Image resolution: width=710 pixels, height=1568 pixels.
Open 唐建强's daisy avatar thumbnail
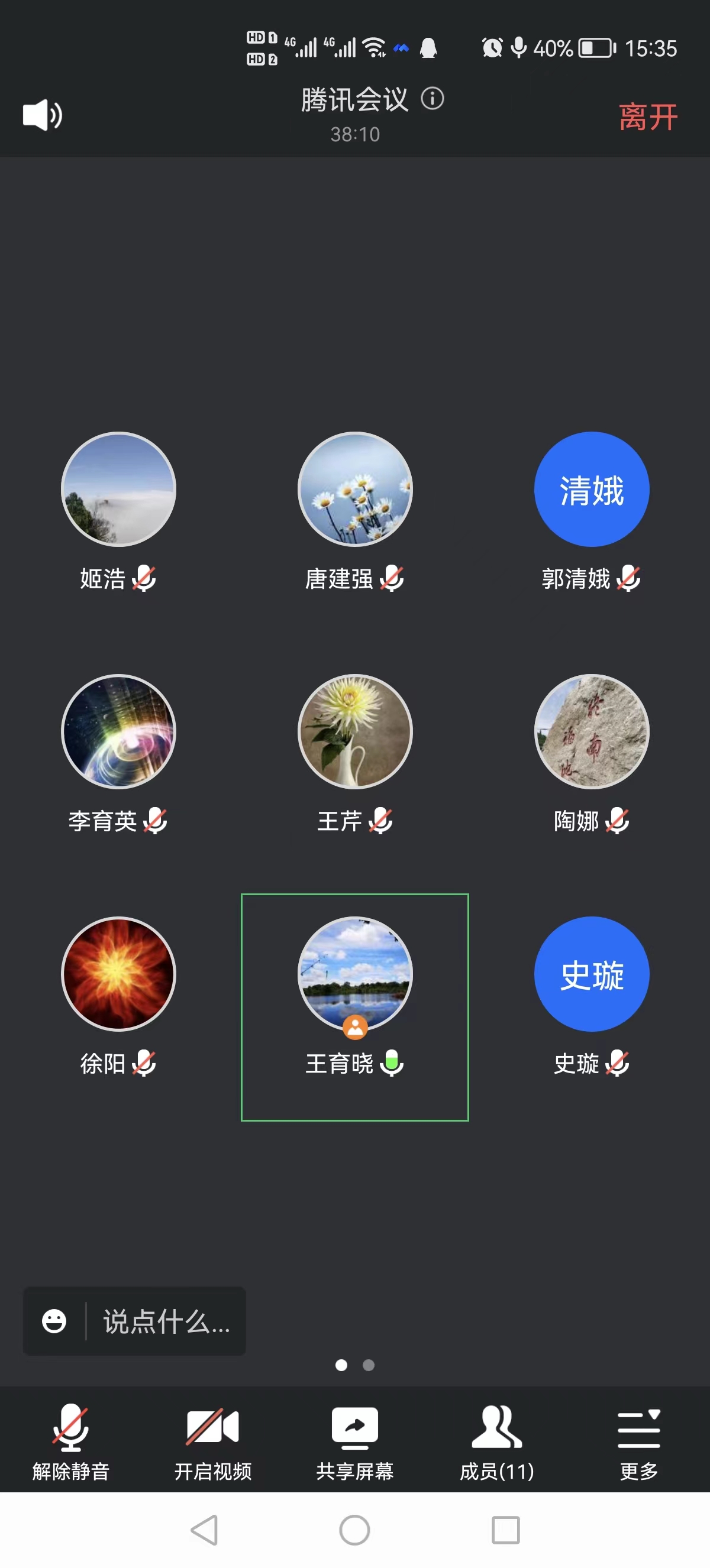pyautogui.click(x=355, y=490)
